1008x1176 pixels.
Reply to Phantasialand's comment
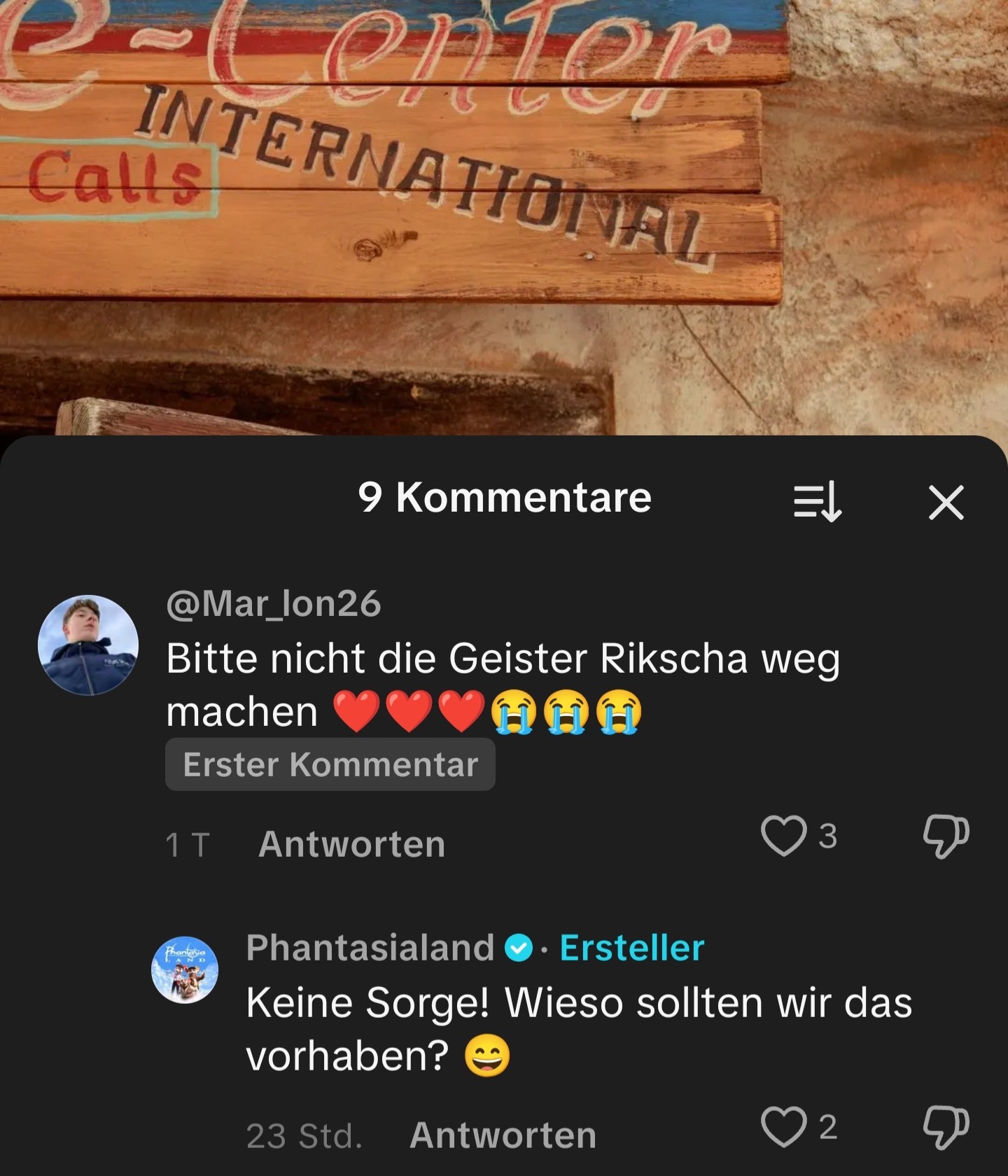click(x=503, y=1135)
